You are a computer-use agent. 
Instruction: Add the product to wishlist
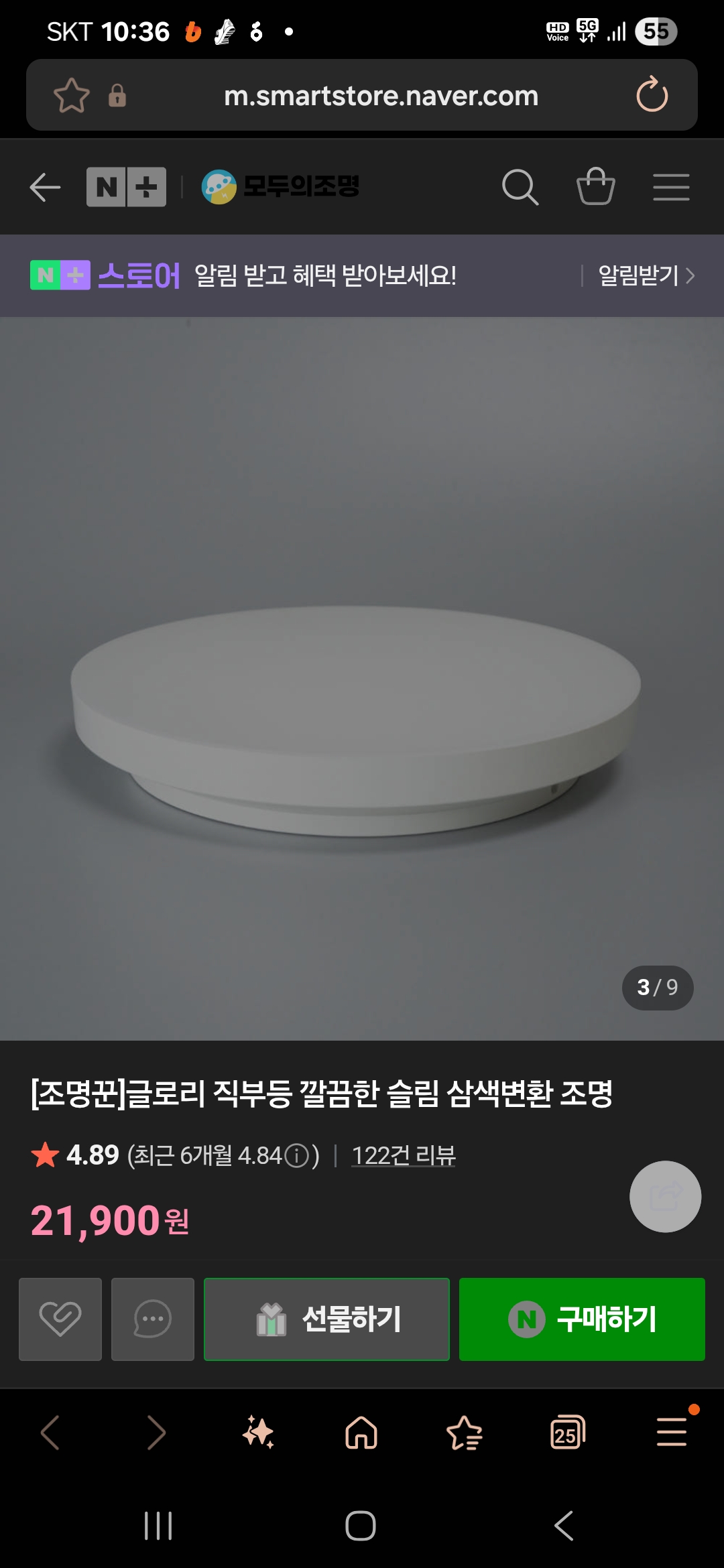pos(60,1319)
